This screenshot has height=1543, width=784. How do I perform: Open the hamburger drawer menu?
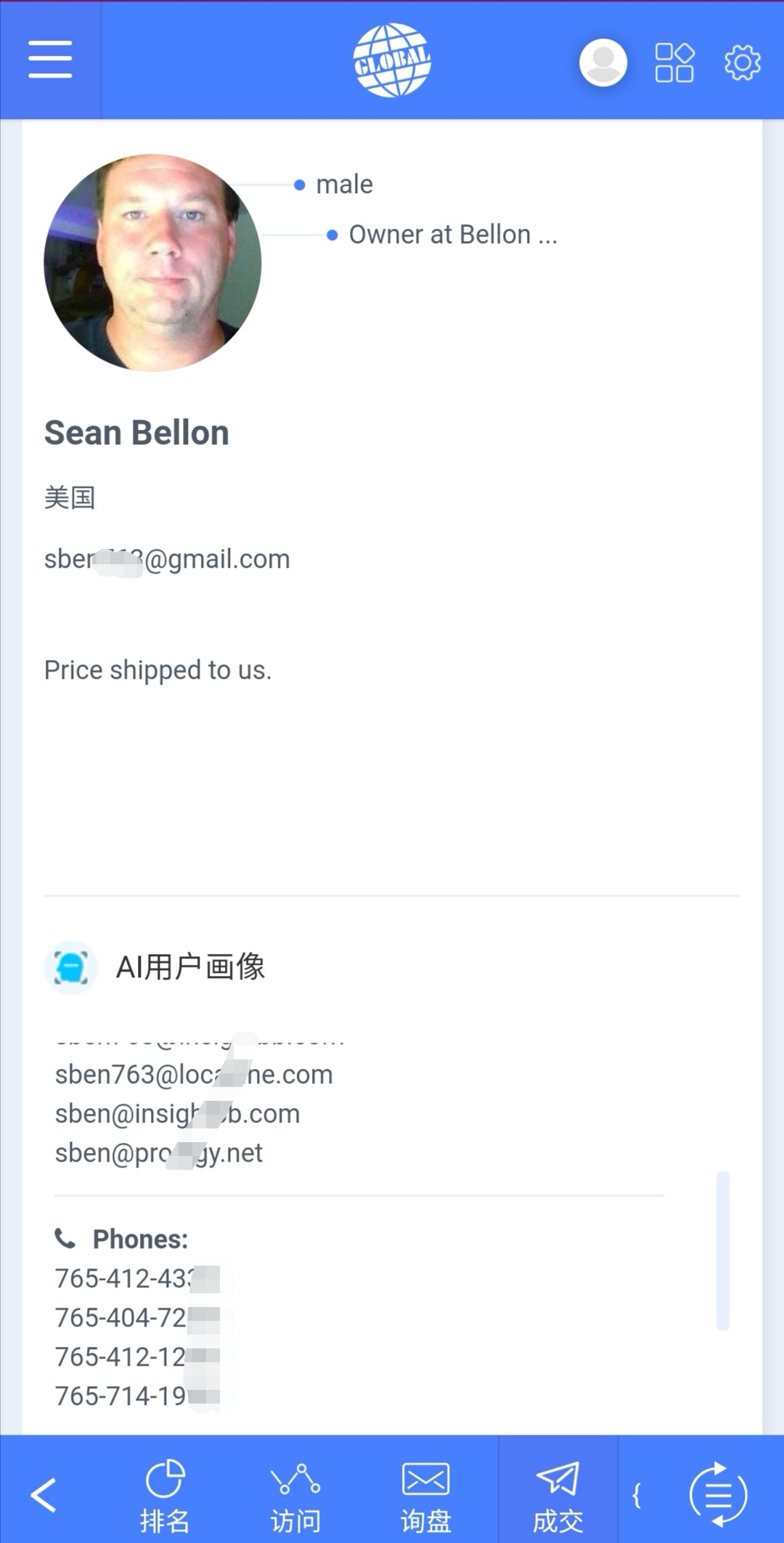tap(50, 60)
